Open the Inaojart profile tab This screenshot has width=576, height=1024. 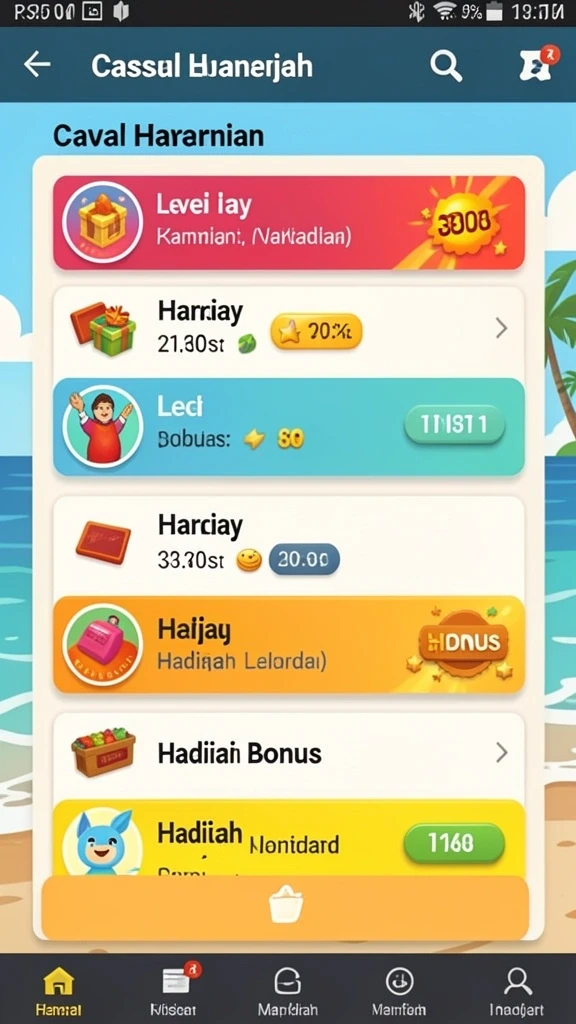[x=517, y=990]
